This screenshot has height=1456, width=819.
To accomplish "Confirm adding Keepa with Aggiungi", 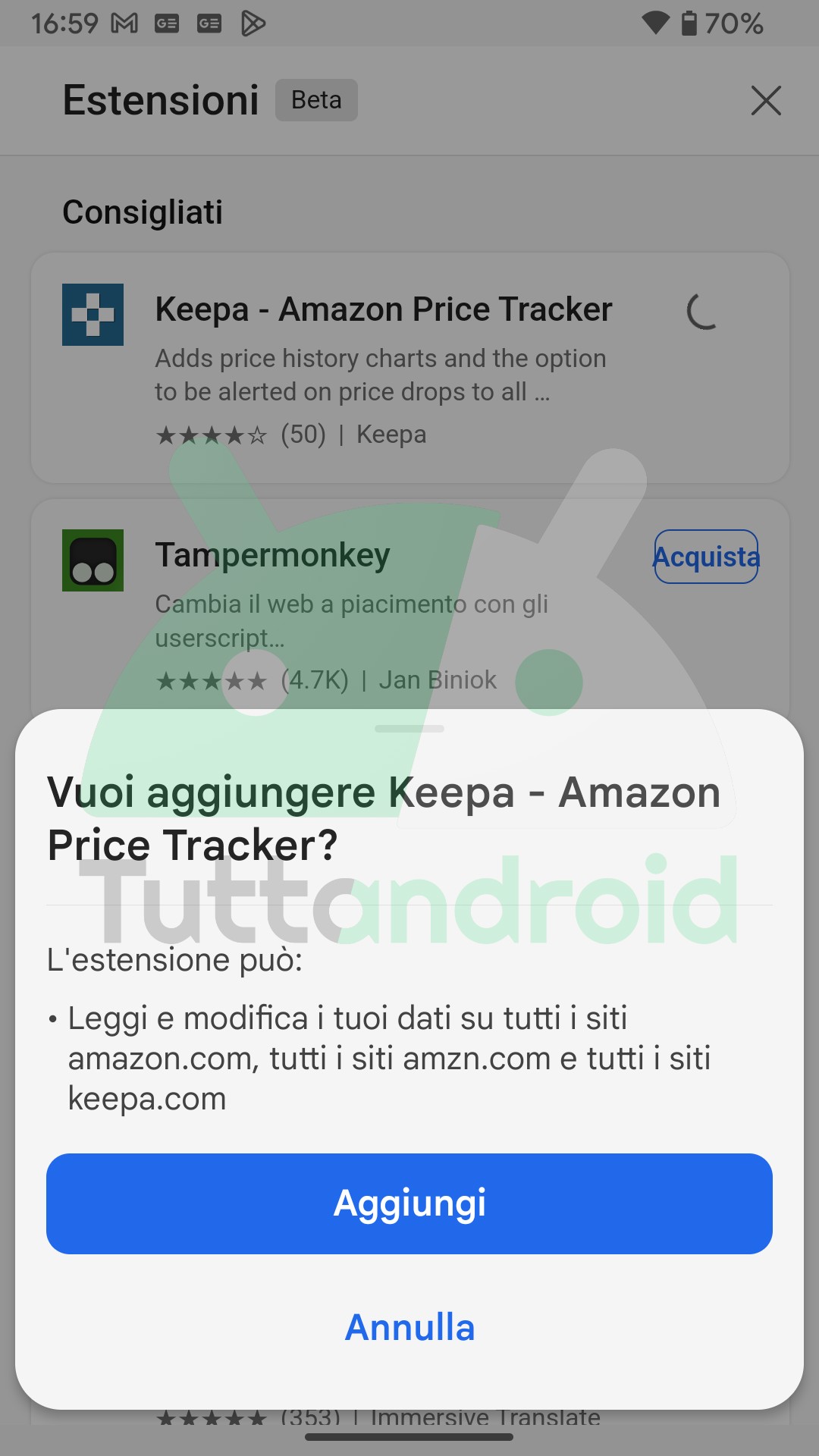I will pyautogui.click(x=409, y=1203).
